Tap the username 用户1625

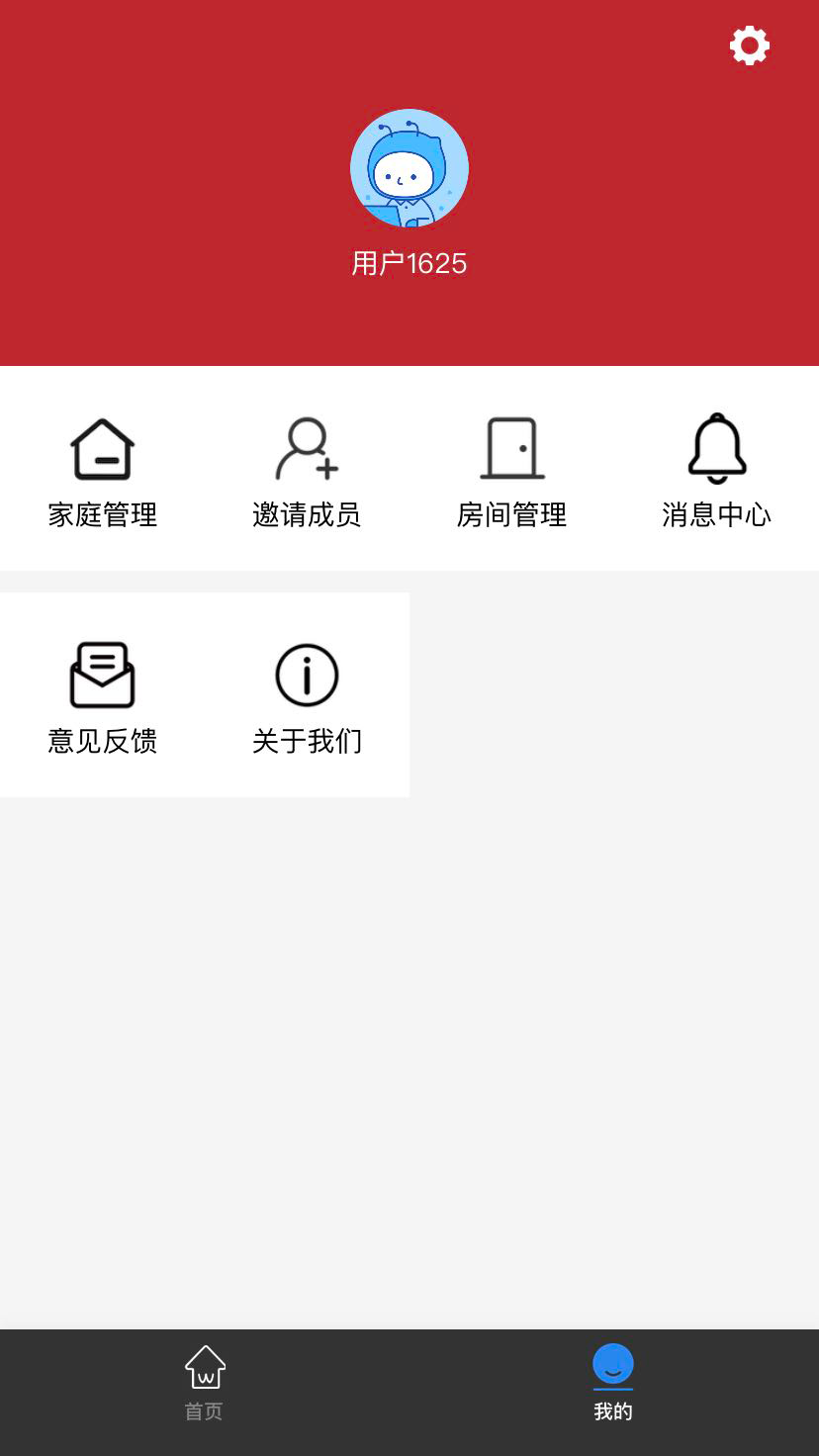409,263
